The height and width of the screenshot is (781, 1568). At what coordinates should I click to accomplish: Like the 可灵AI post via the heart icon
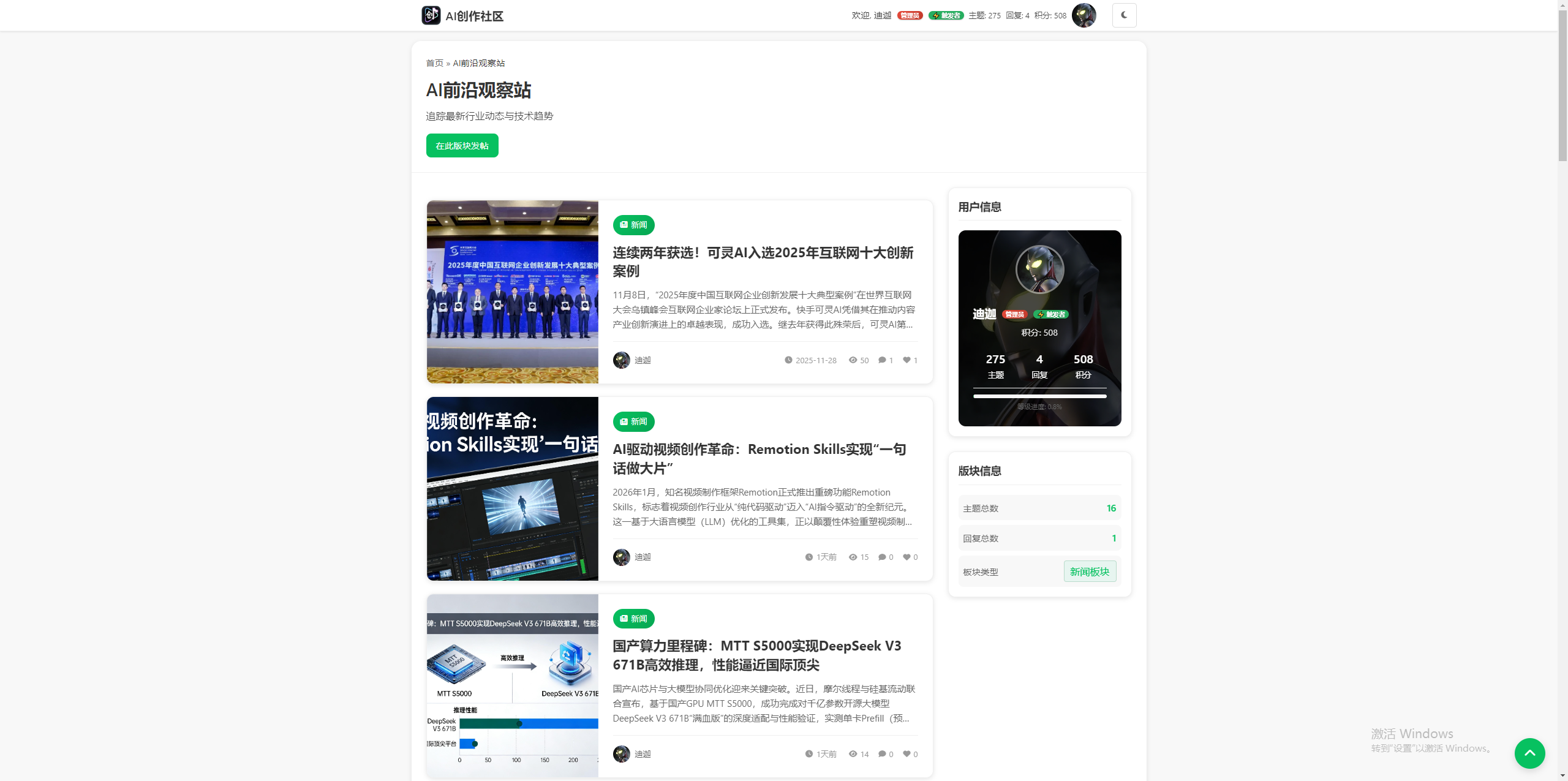coord(910,360)
